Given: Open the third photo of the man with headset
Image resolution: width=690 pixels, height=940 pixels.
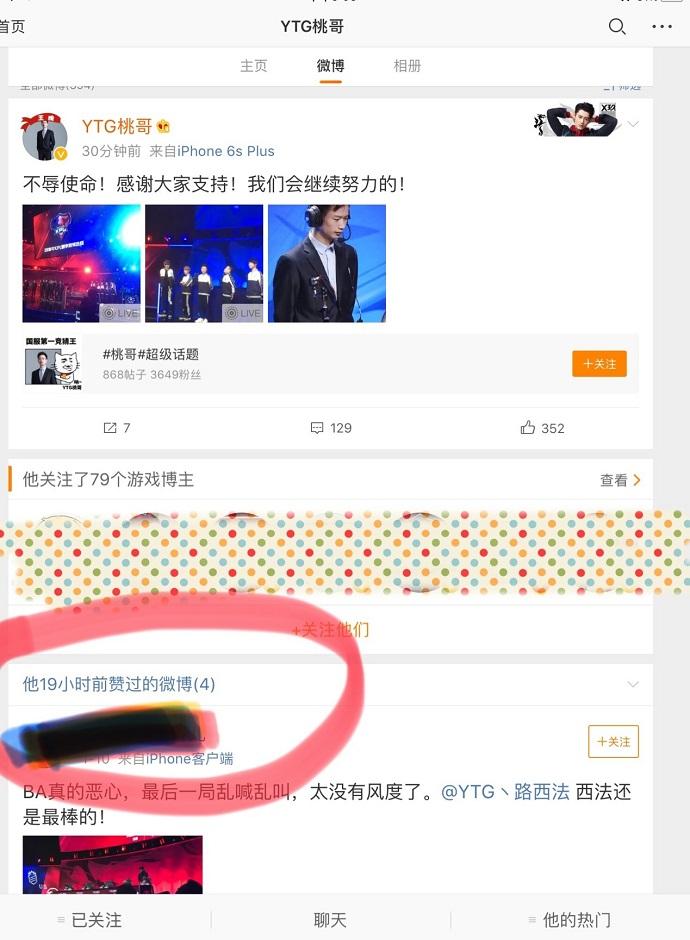Looking at the screenshot, I should click(x=327, y=263).
